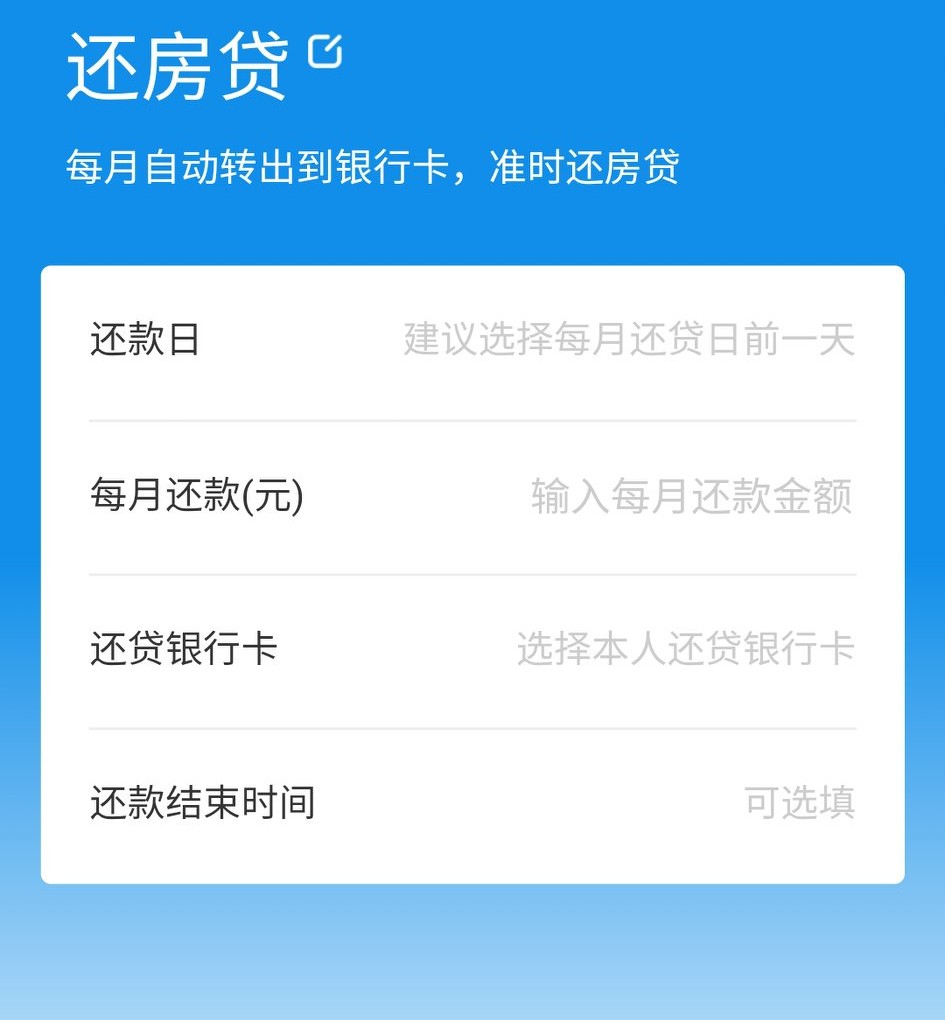Open the repayment date picker via 还款日

(x=470, y=340)
